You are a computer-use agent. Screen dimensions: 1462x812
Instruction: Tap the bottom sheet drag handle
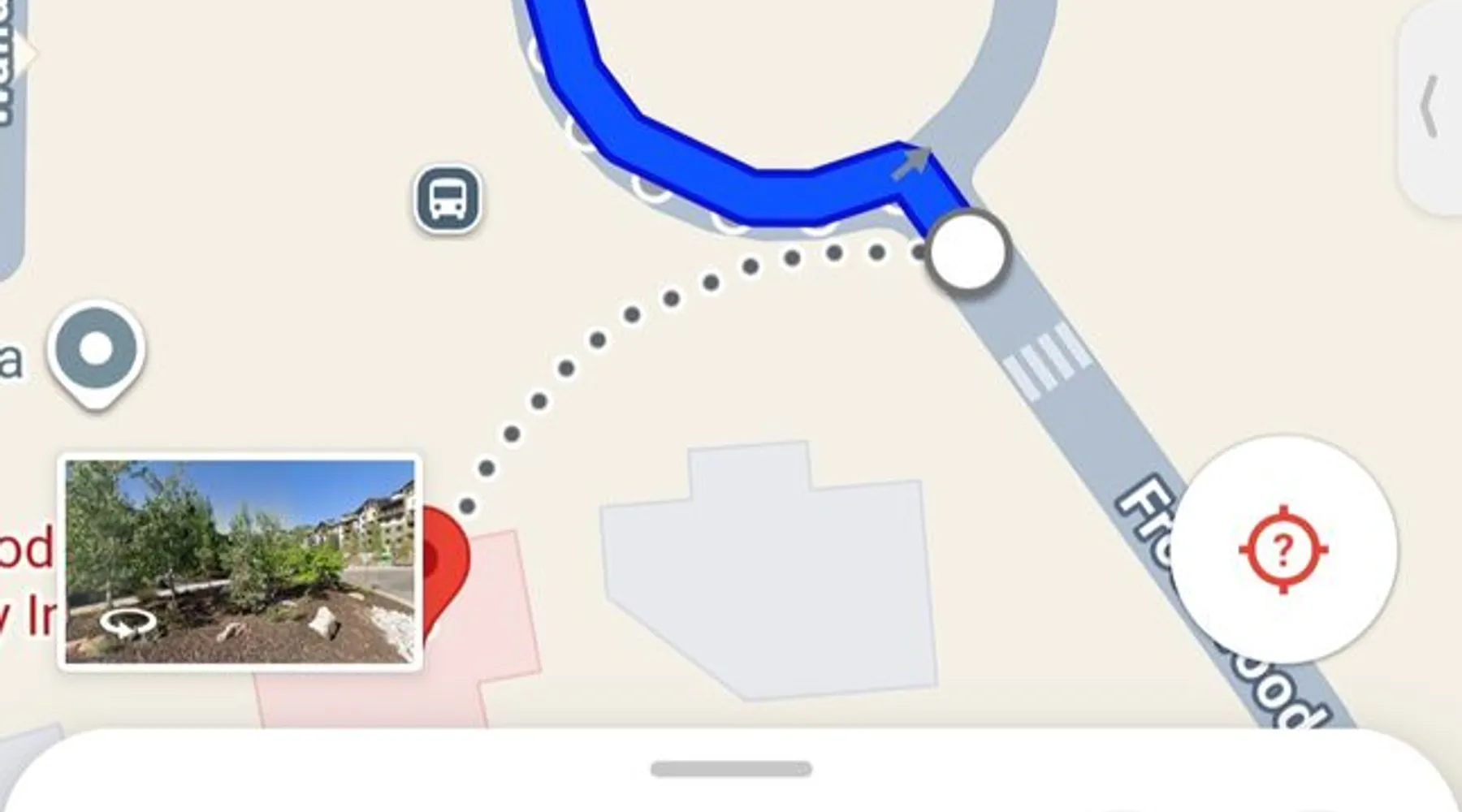point(731,768)
